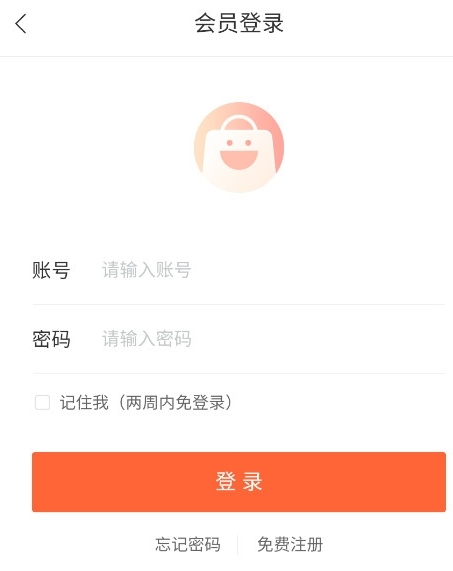This screenshot has height=571, width=453.
Task: Focus the 请输入密码 password field
Action: click(273, 339)
